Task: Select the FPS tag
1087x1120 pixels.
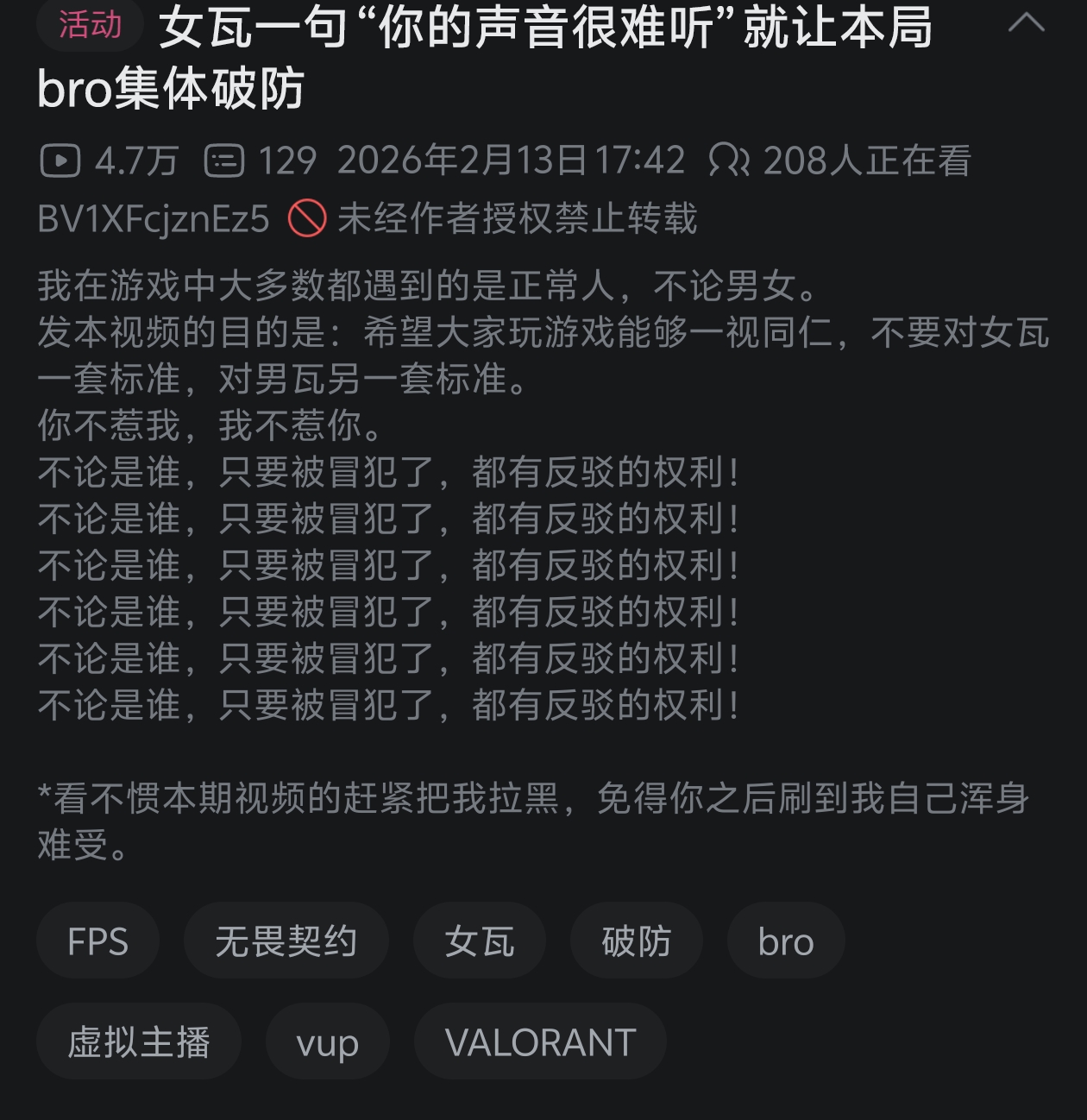Action: pyautogui.click(x=97, y=941)
